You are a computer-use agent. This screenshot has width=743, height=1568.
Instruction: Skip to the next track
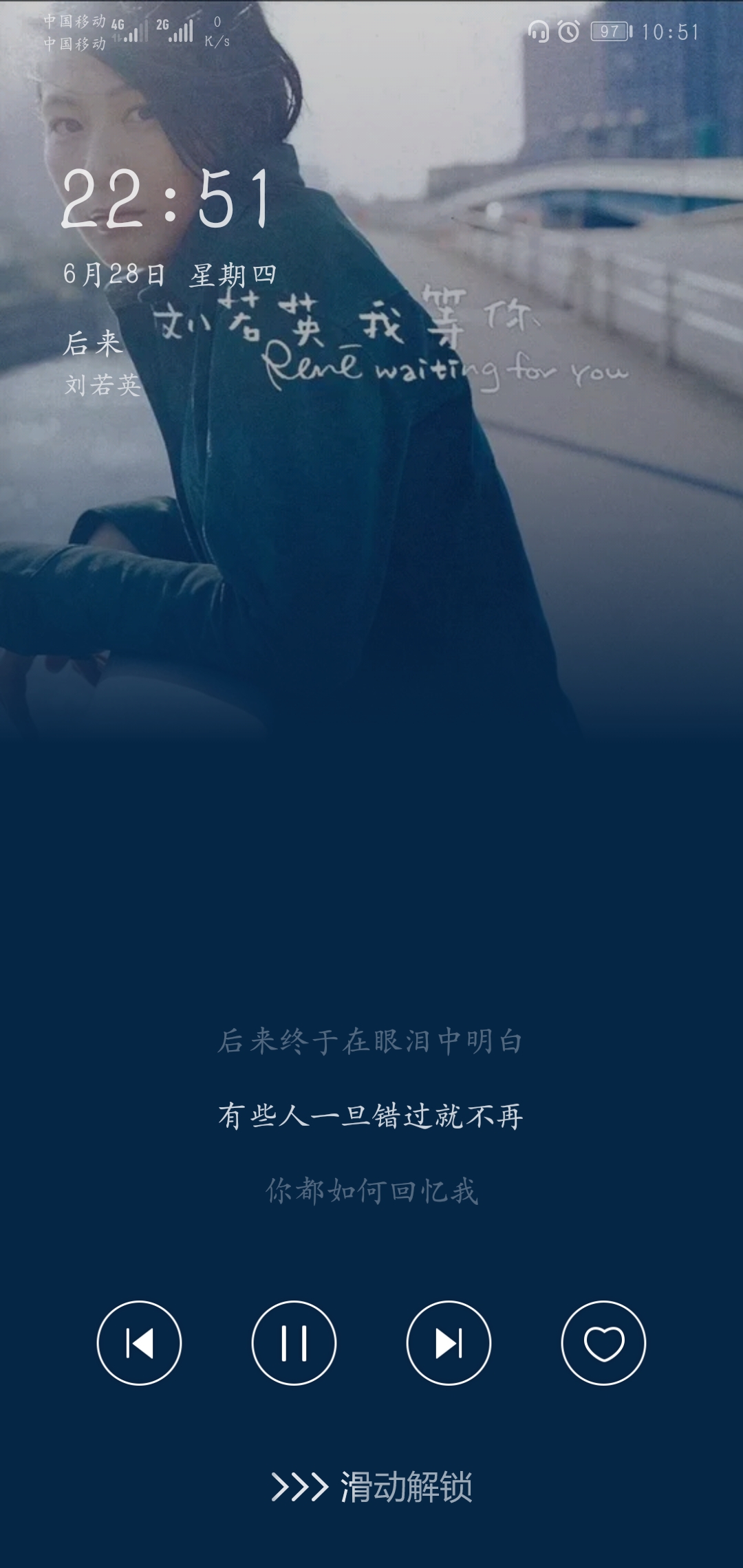449,1342
